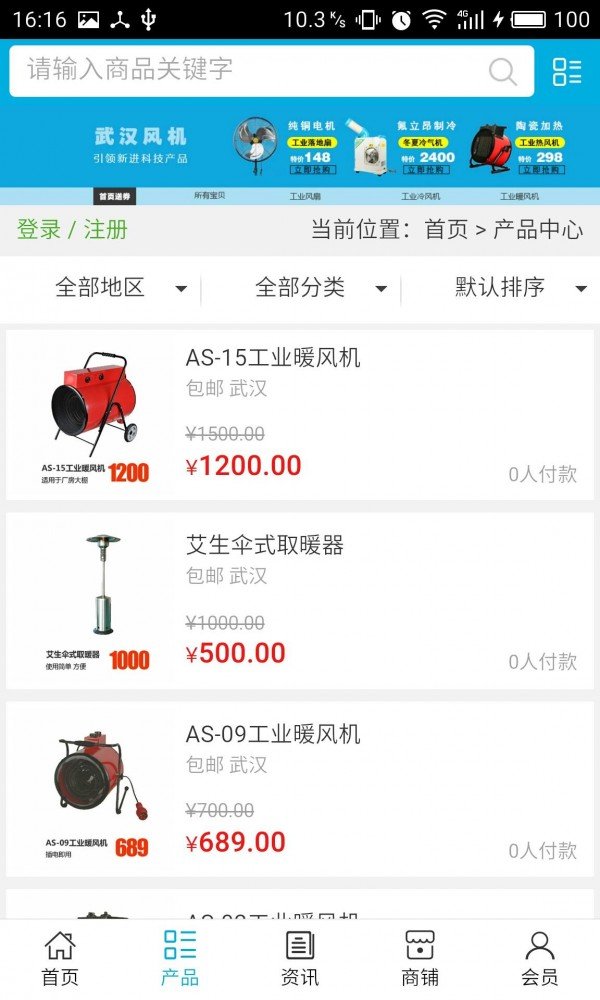
Task: Switch to the 首页 tab
Action: click(60, 958)
